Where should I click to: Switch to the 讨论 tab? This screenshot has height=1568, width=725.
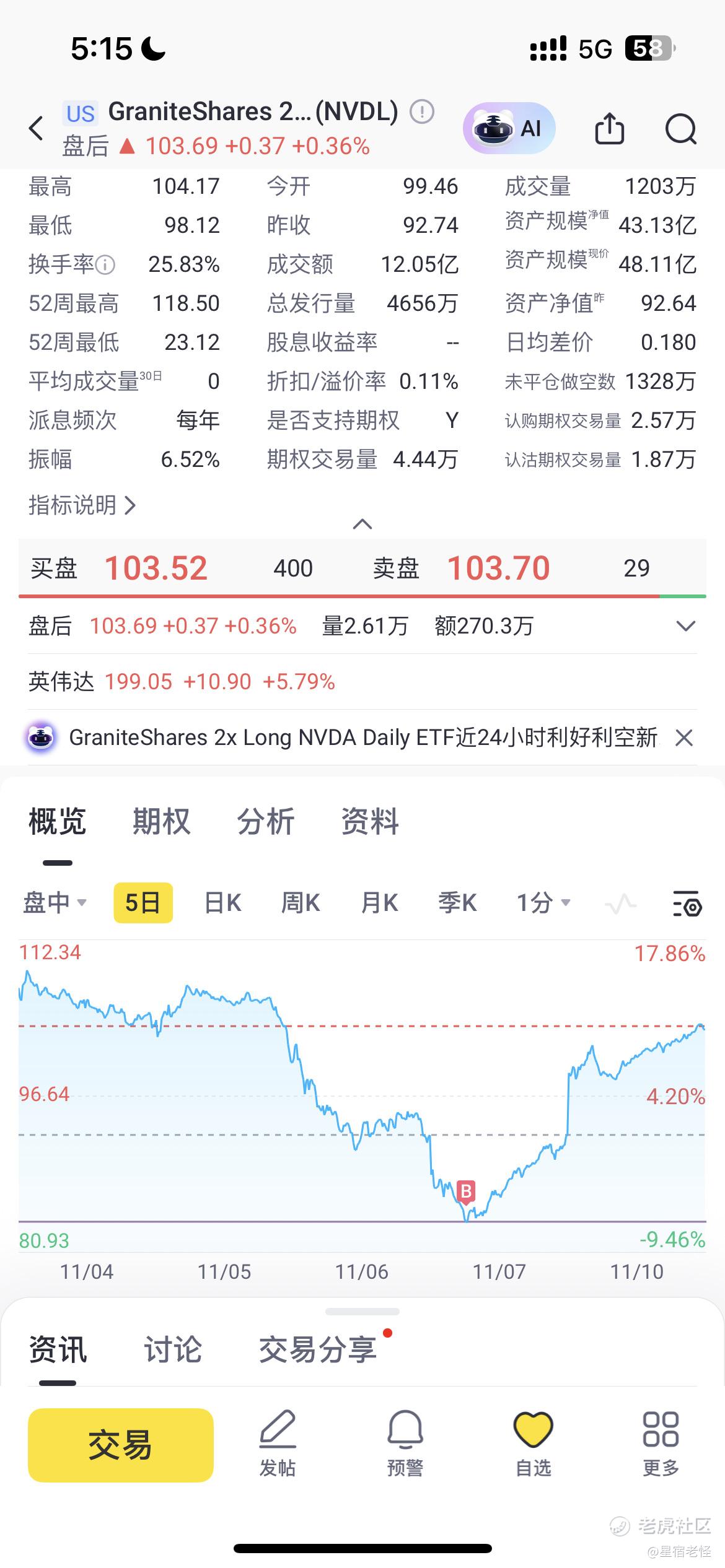173,1349
